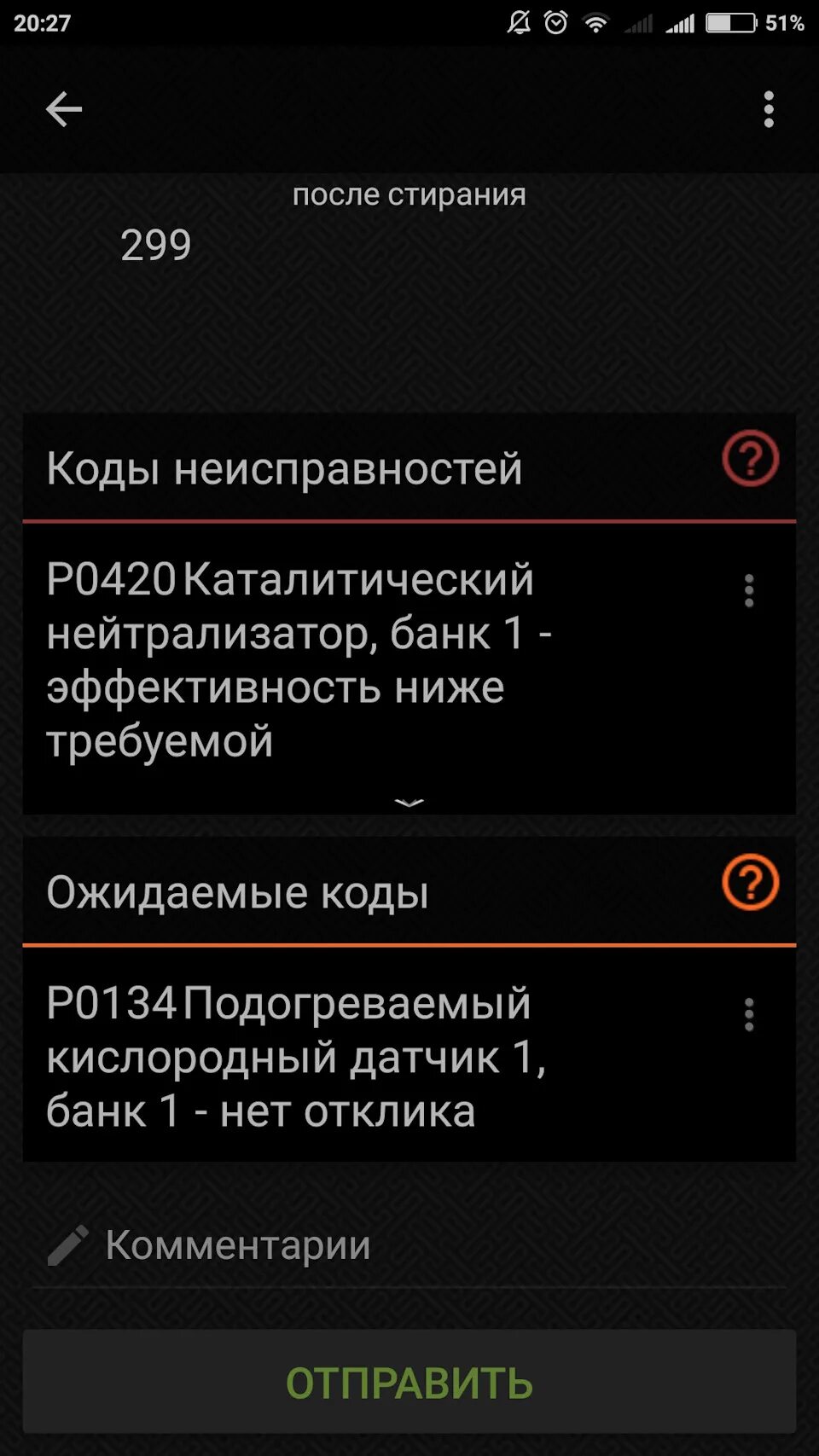The width and height of the screenshot is (819, 1456).
Task: Go back using the arrow
Action: tap(64, 109)
